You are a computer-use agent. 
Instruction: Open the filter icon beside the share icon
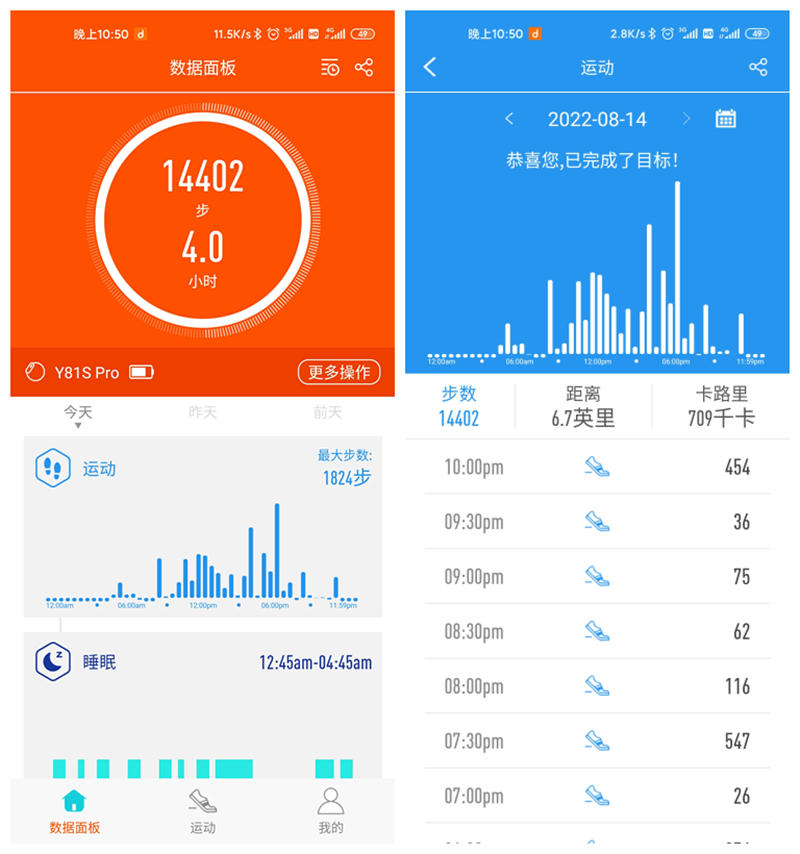pyautogui.click(x=328, y=68)
